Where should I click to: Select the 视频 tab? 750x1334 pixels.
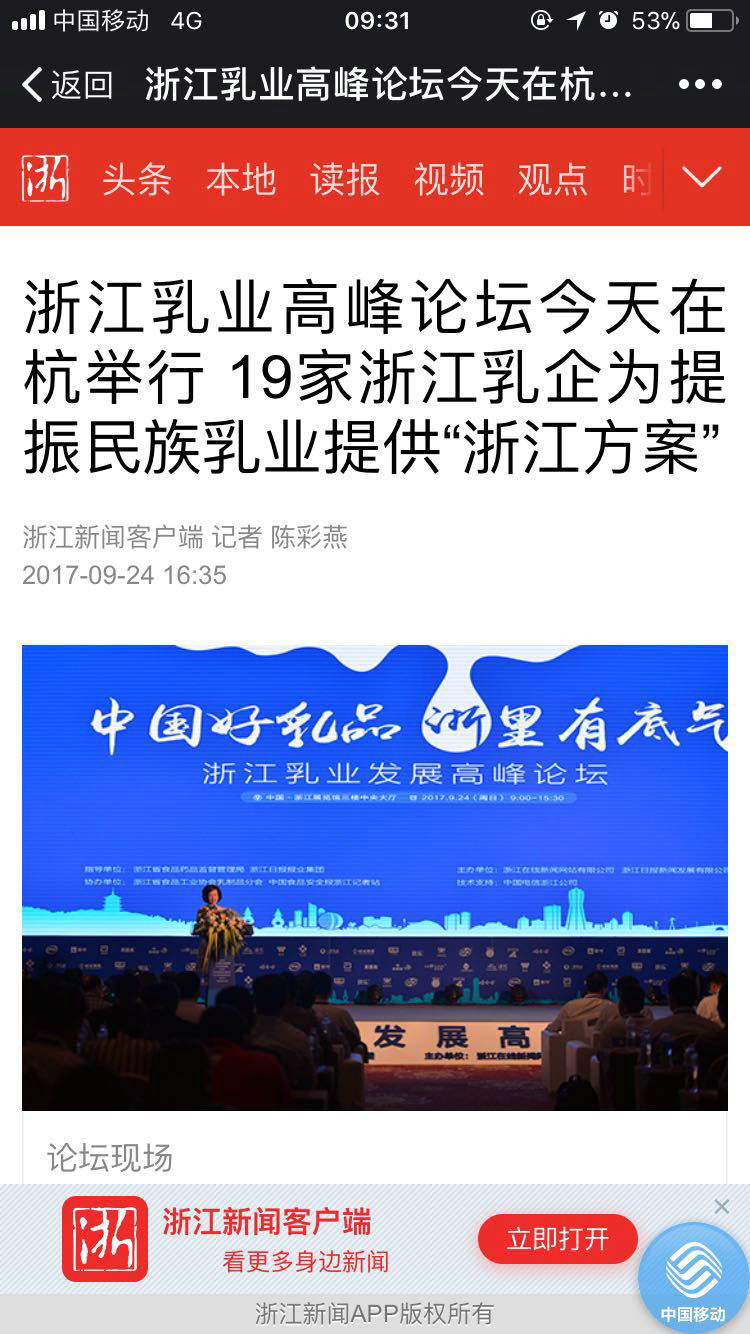(449, 179)
